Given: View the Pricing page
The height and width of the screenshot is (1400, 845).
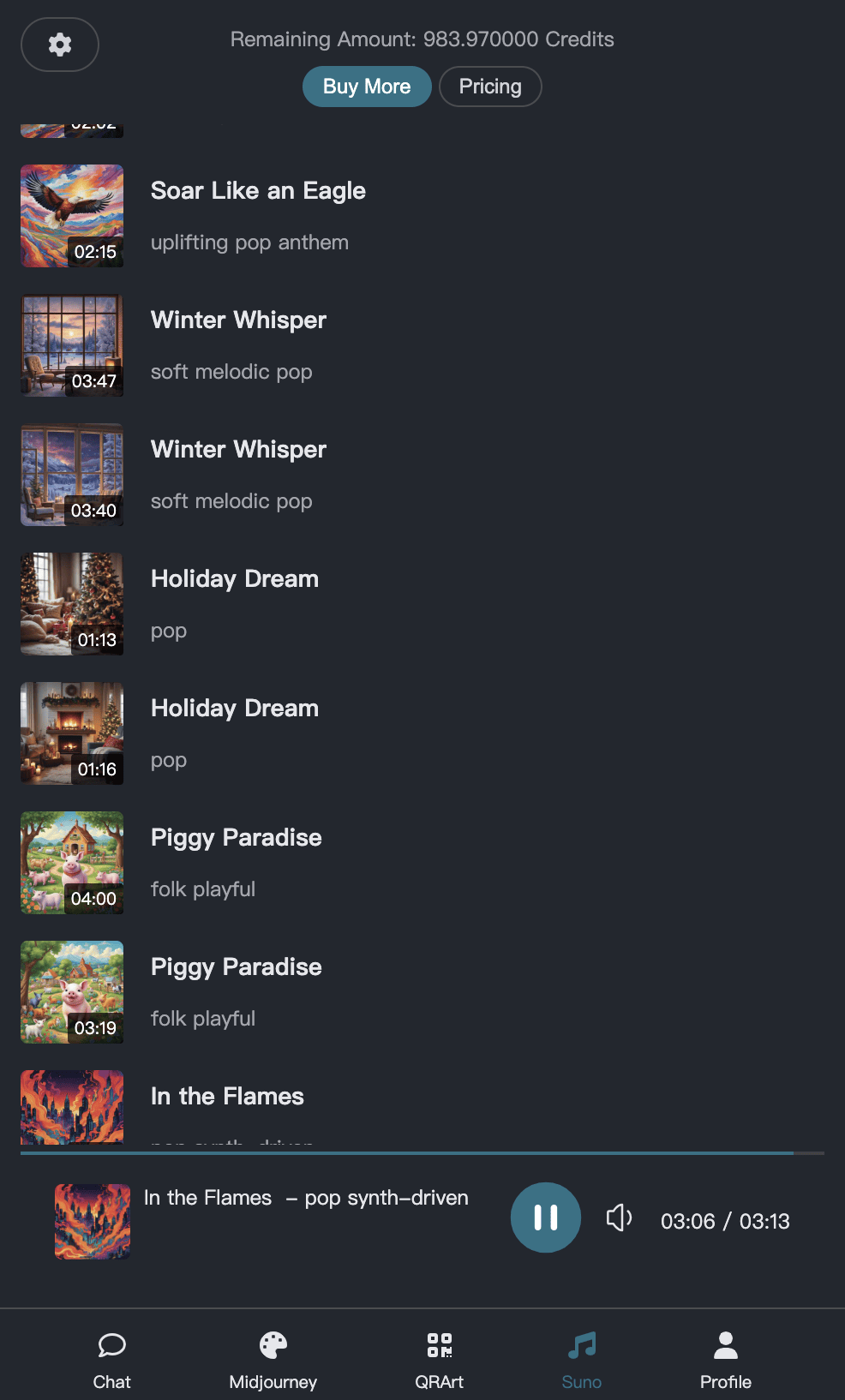Looking at the screenshot, I should 490,87.
